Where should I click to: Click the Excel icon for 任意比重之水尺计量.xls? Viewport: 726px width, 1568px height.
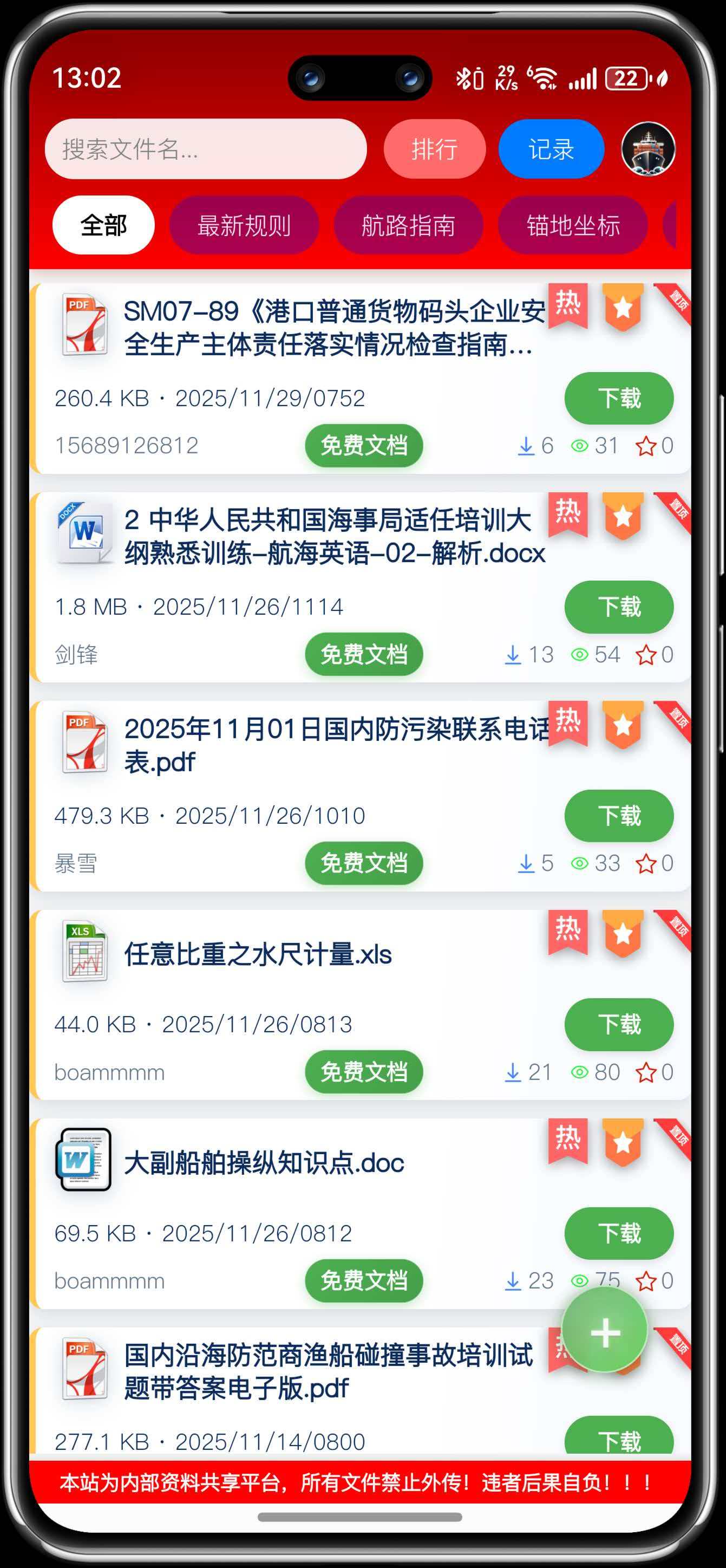[83, 949]
